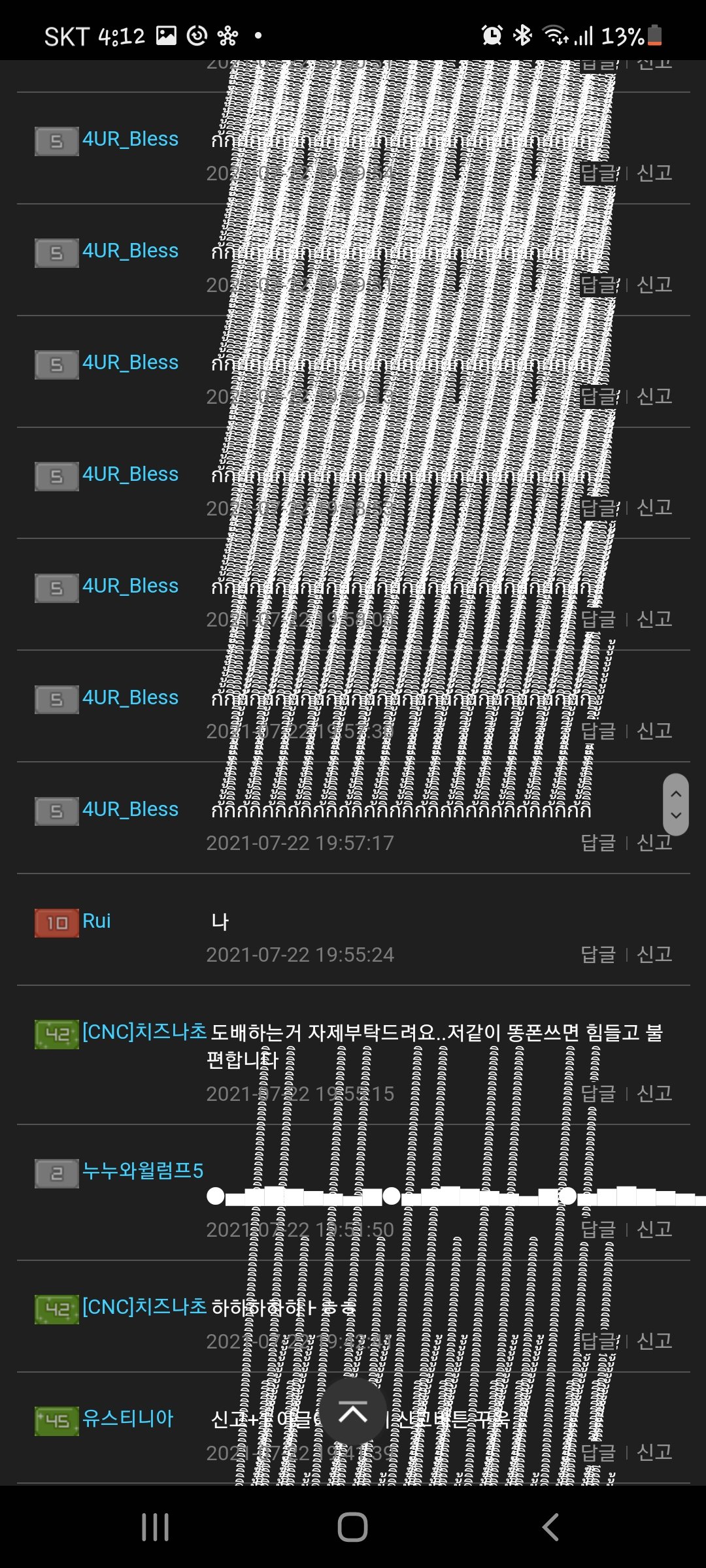Open 누누와월럼프5's profile name
706x1568 pixels.
point(143,1171)
